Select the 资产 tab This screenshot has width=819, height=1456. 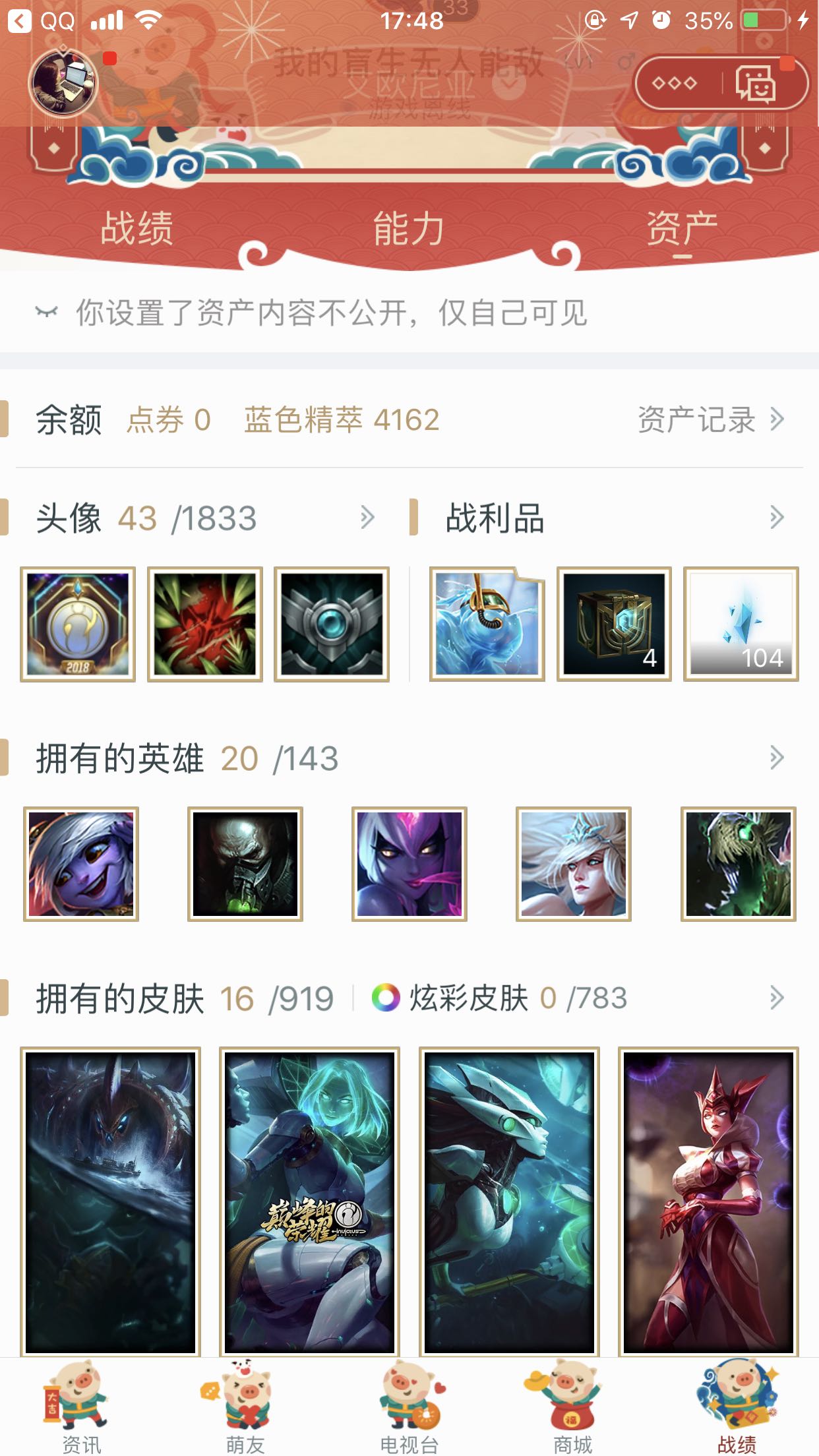point(682,228)
